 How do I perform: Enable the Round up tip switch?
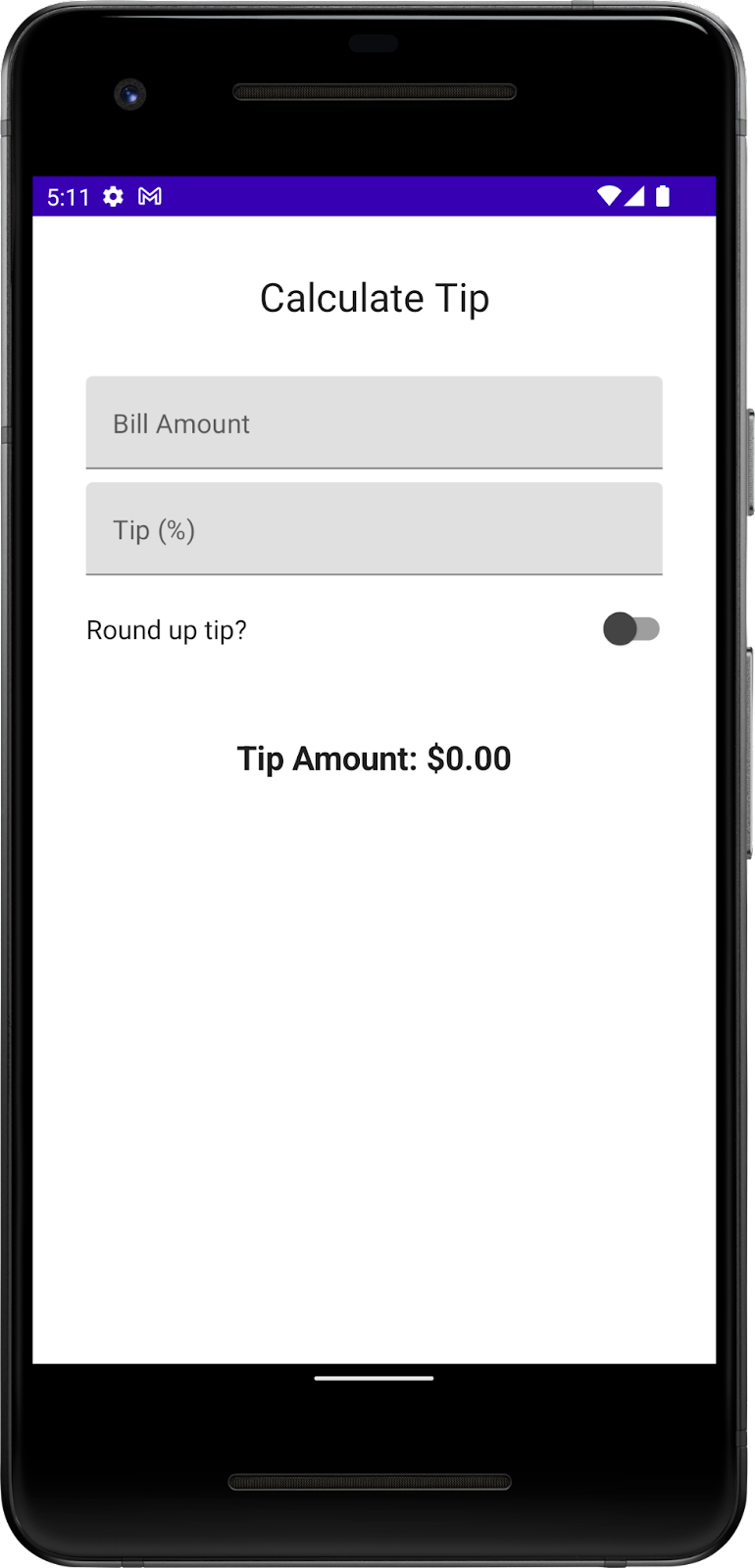point(630,629)
